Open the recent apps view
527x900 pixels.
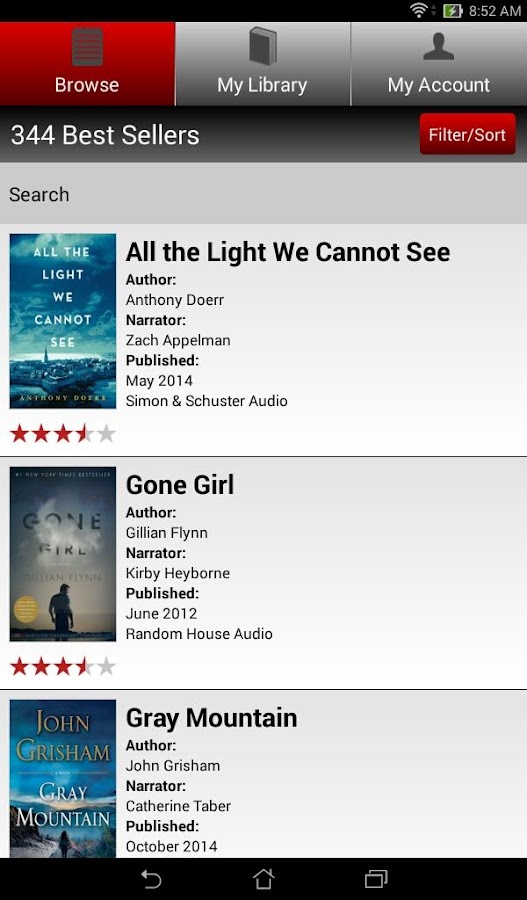click(x=376, y=879)
